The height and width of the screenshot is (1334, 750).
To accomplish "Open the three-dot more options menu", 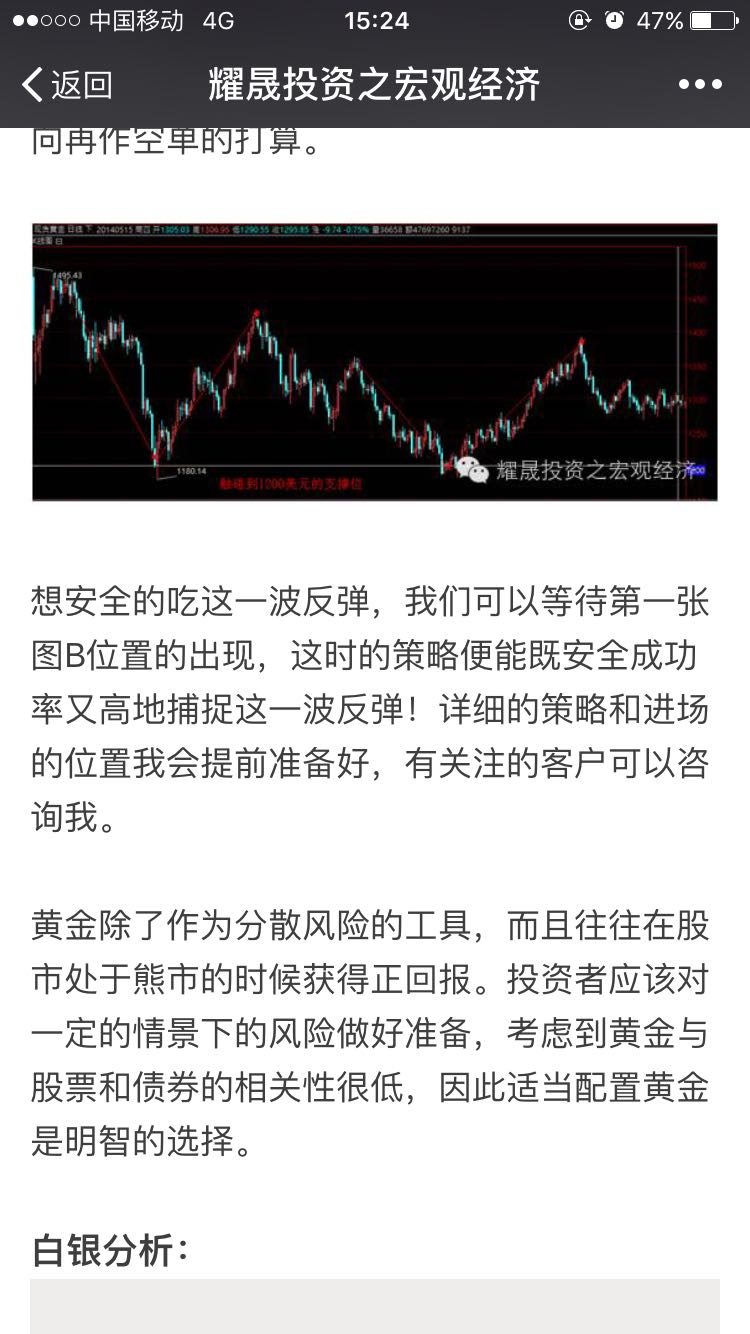I will (699, 85).
